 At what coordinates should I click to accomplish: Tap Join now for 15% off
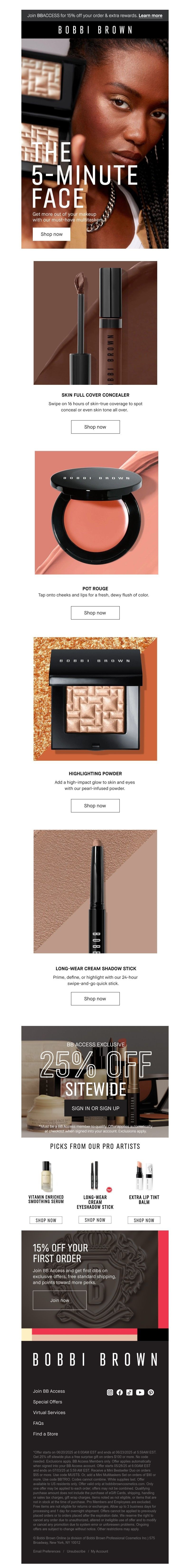click(x=60, y=1300)
